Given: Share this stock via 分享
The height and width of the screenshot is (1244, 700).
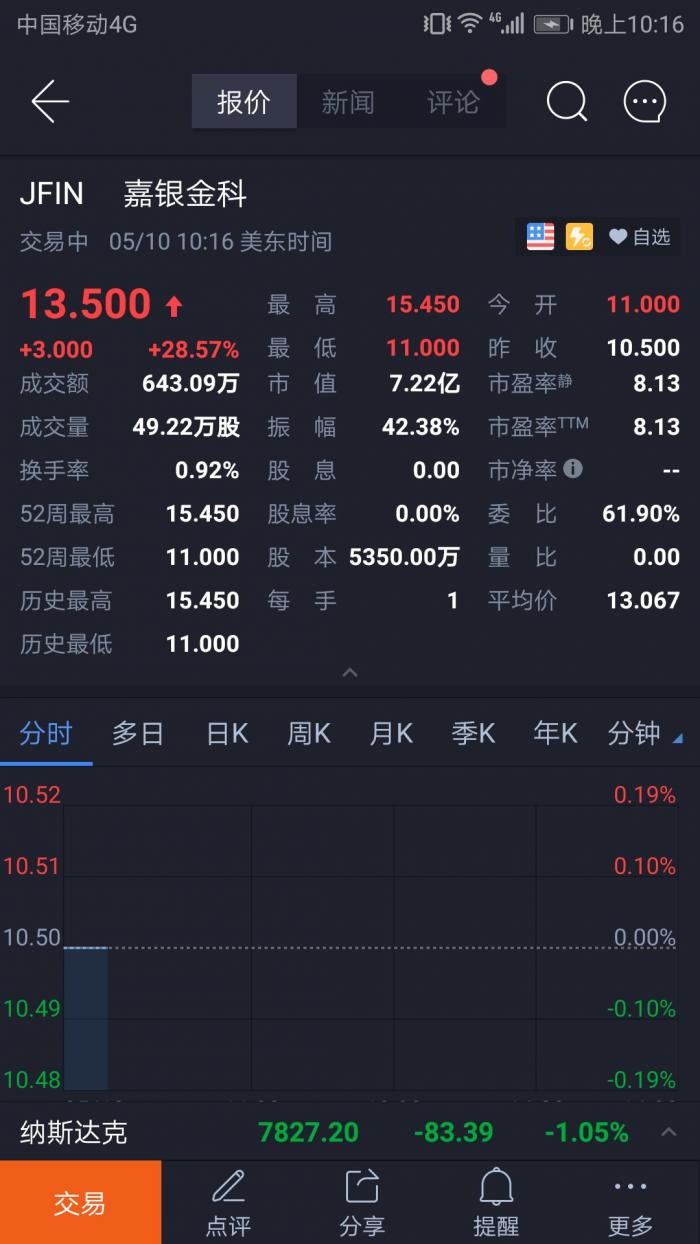Looking at the screenshot, I should (x=362, y=1202).
